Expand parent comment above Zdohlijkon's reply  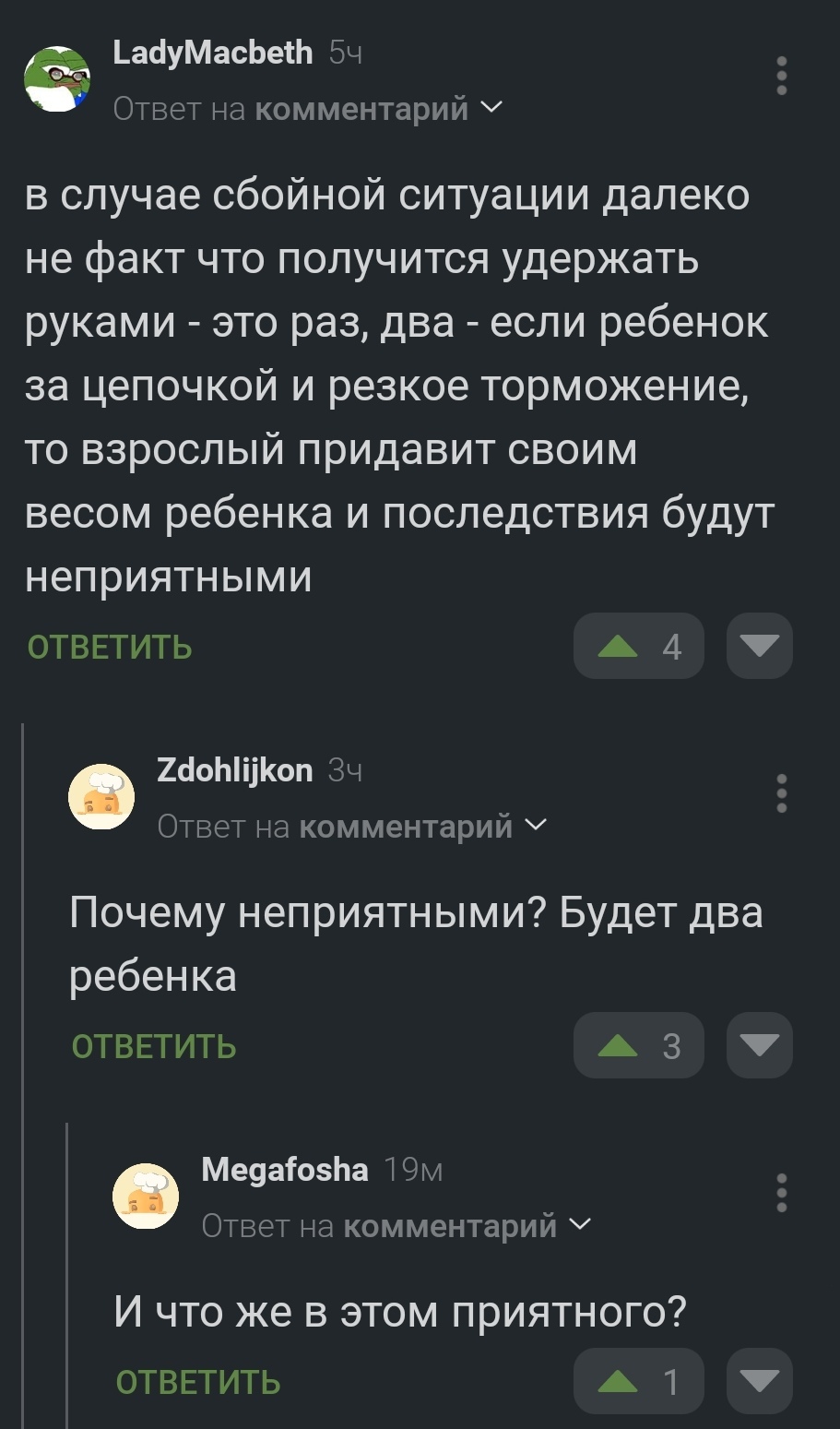click(x=351, y=826)
